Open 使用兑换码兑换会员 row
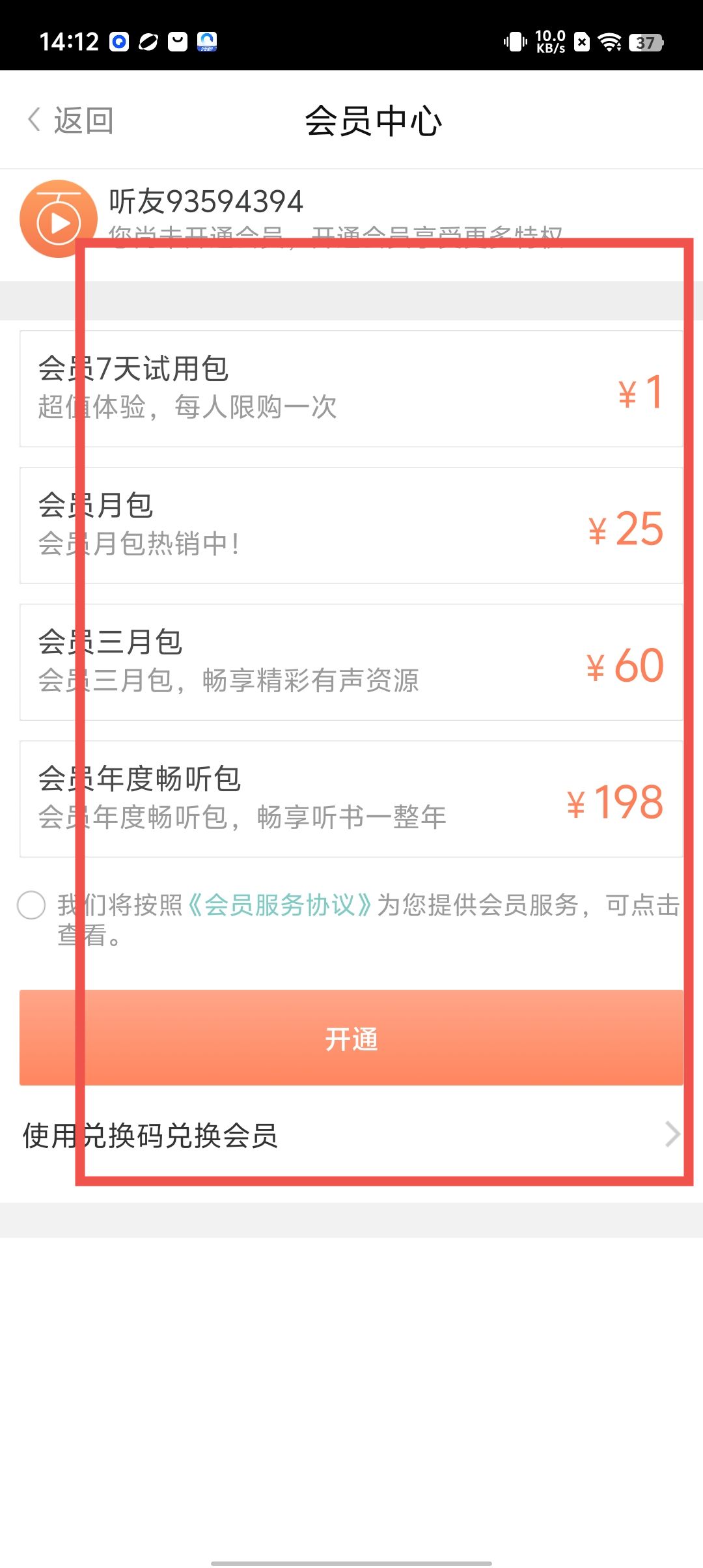The width and height of the screenshot is (703, 1568). pyautogui.click(x=351, y=1136)
